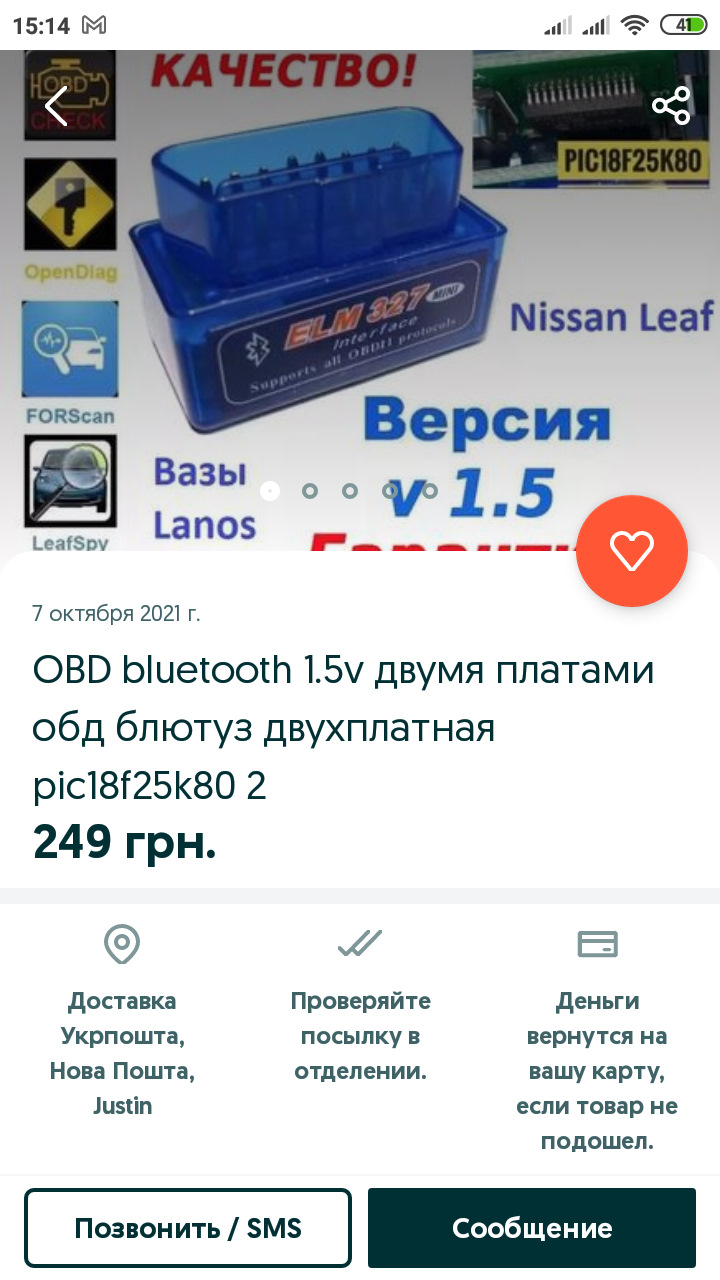The image size is (720, 1280).
Task: Go back using the top arrow
Action: [x=56, y=106]
